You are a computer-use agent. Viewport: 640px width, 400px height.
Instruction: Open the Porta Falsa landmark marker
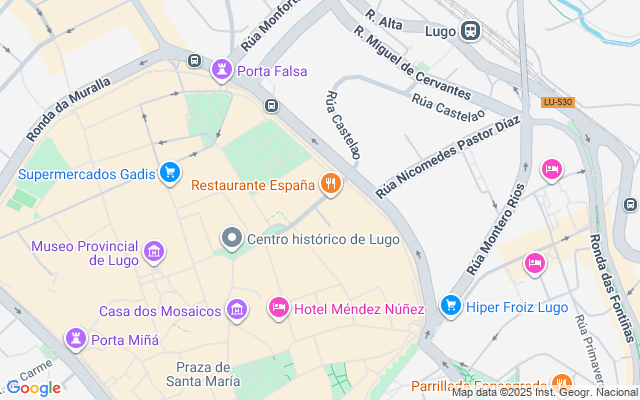coord(221,71)
